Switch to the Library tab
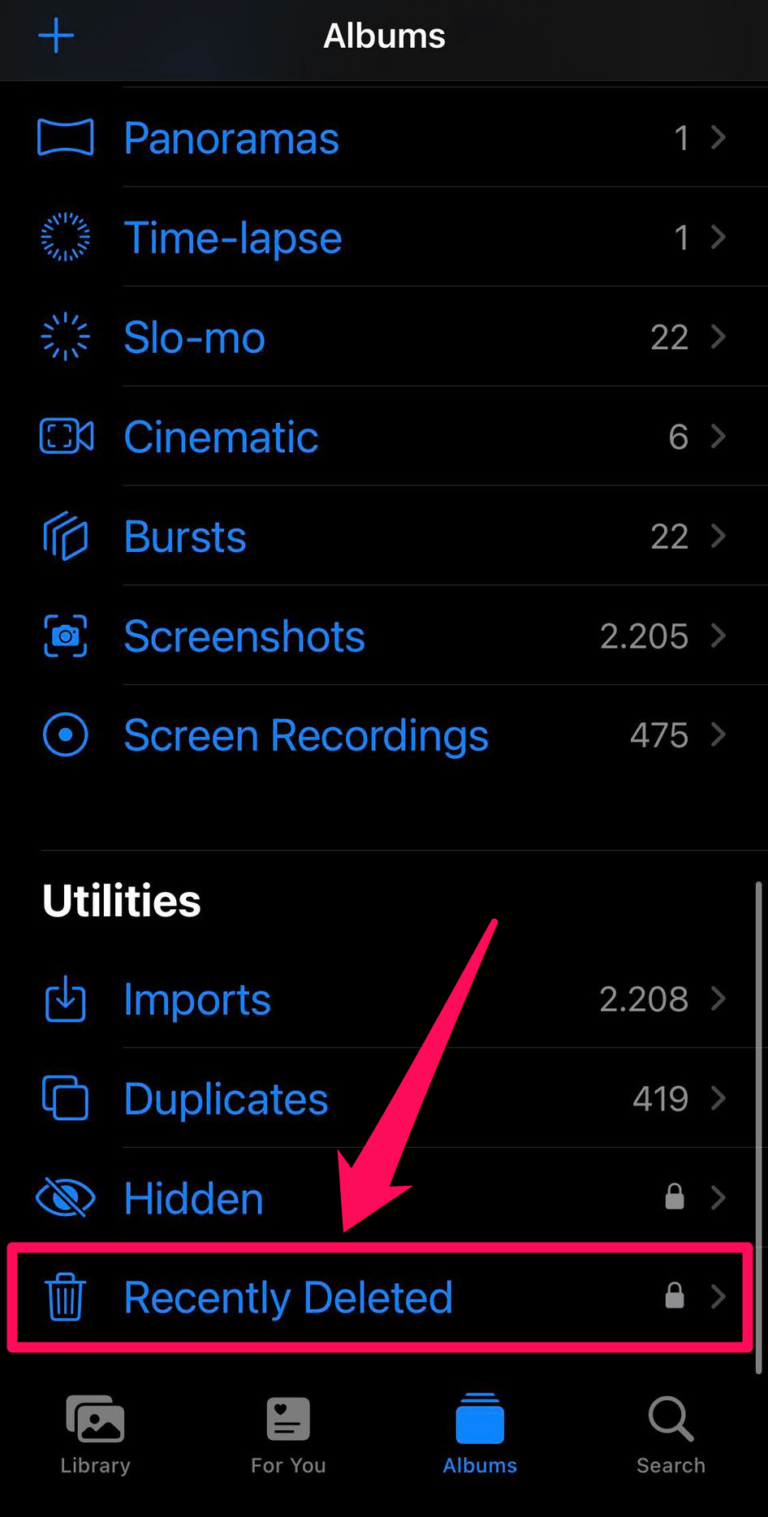This screenshot has height=1517, width=768. tap(94, 1435)
